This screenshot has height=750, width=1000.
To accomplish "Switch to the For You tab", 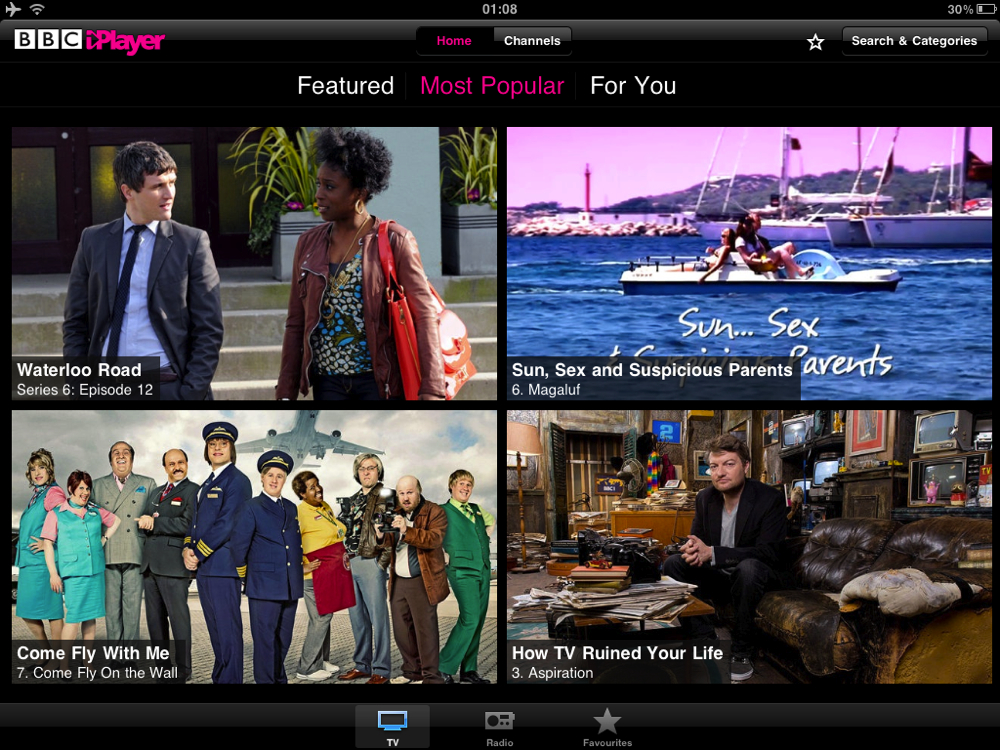I will coord(633,86).
